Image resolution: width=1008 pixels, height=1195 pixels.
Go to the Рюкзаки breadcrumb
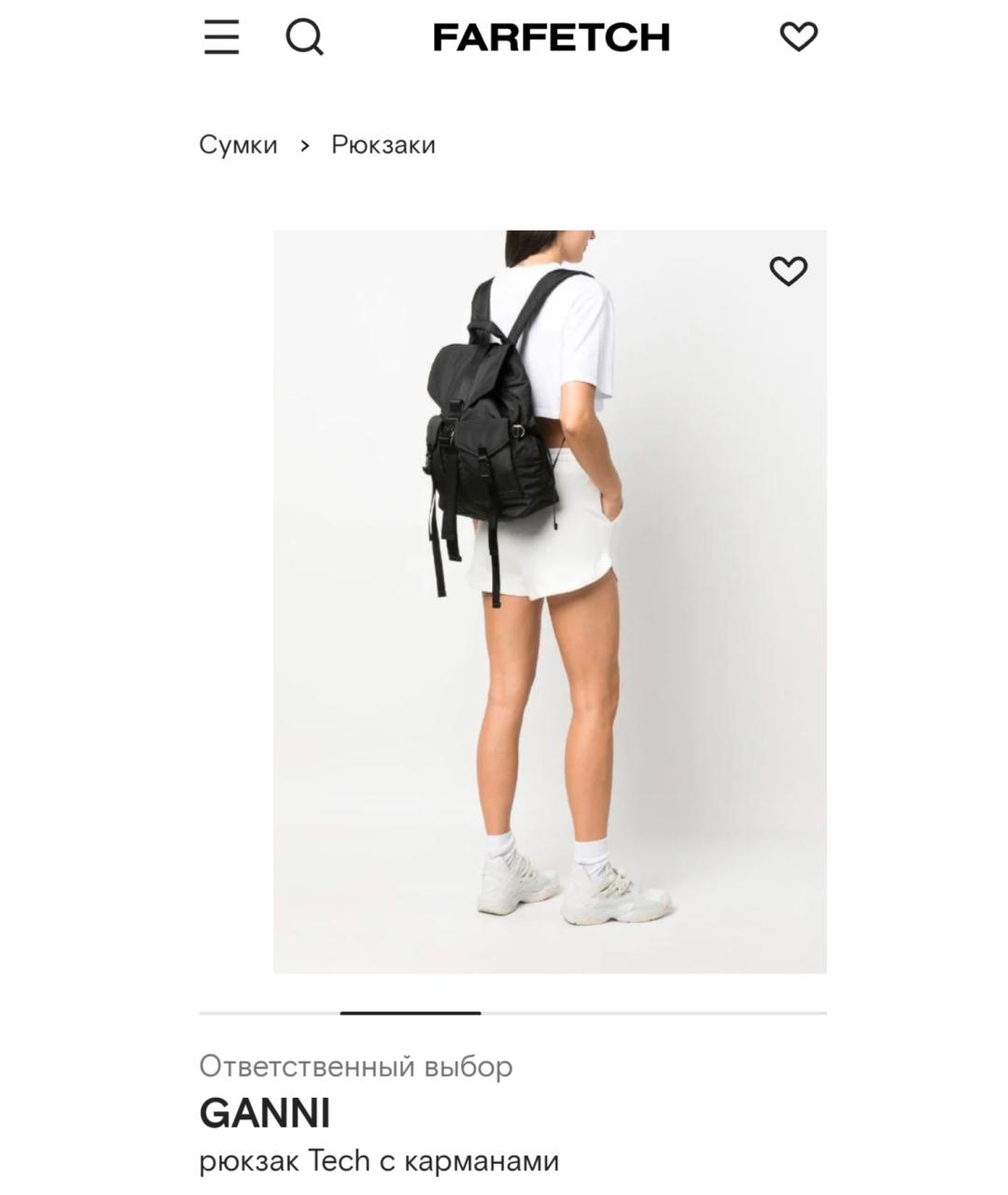coord(384,145)
